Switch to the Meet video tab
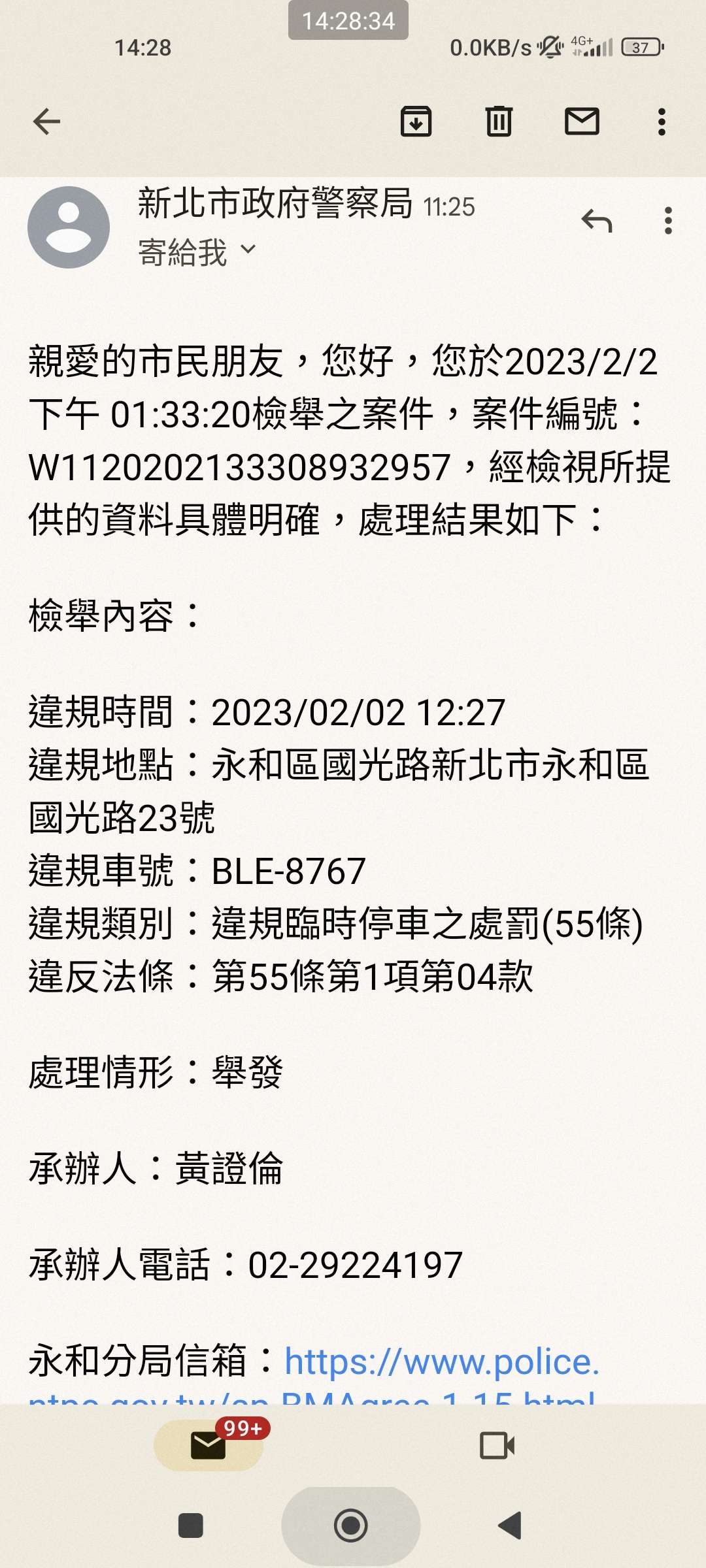 point(497,1445)
